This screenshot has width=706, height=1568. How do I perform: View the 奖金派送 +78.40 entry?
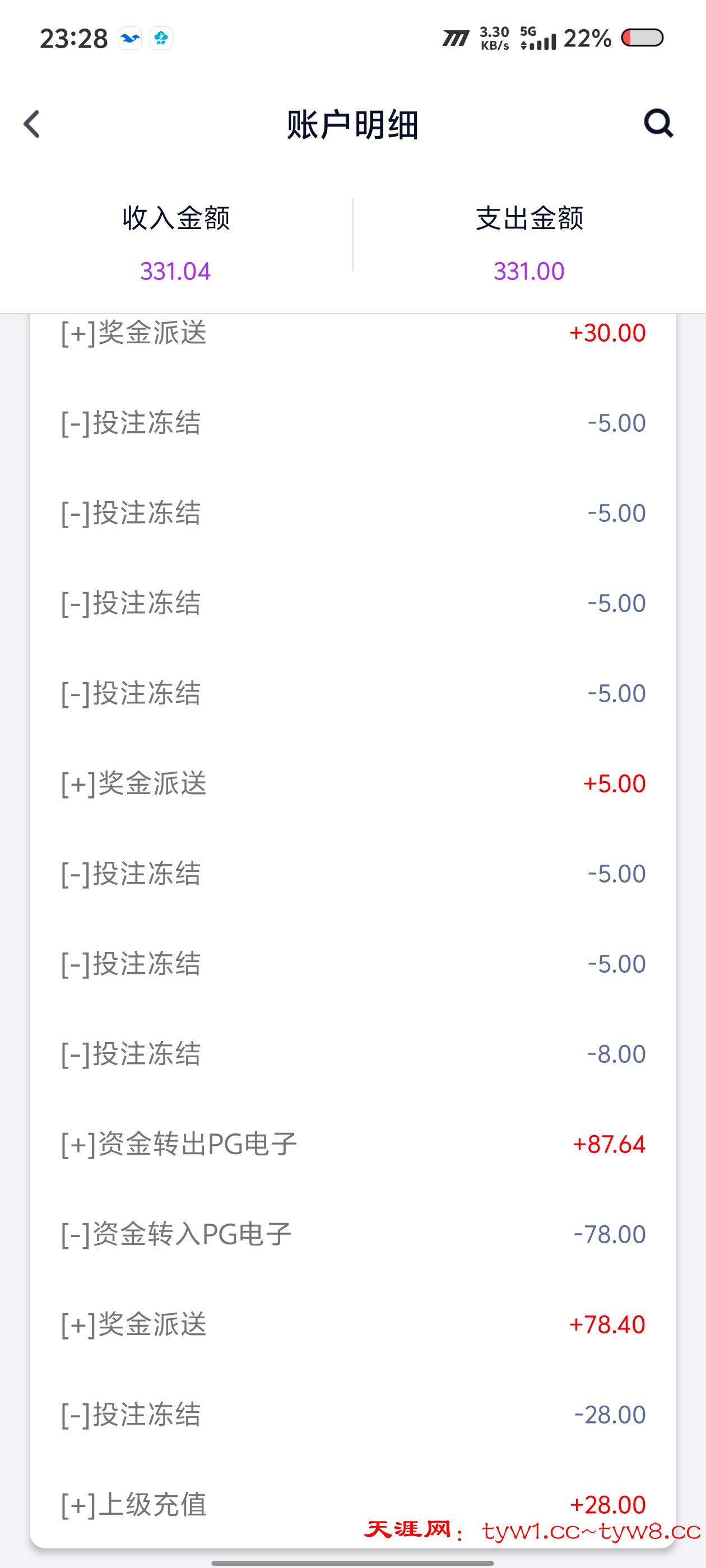click(x=352, y=1324)
